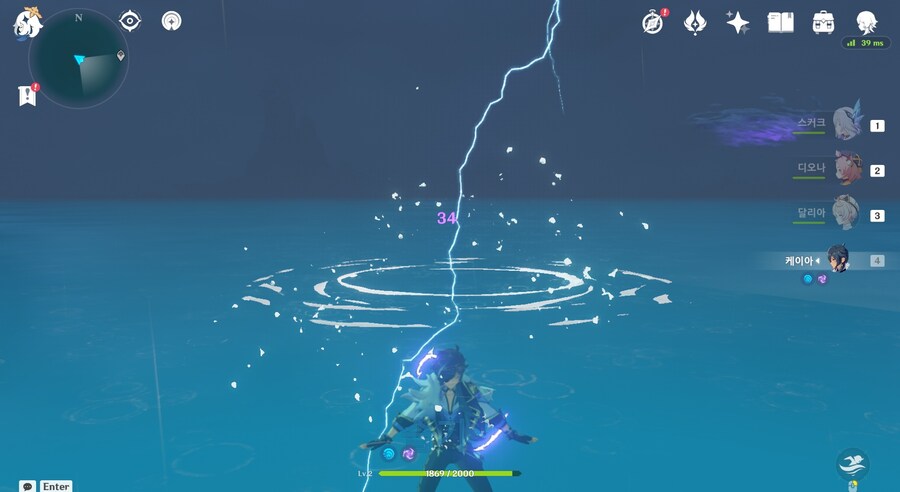900x492 pixels.
Task: Switch to party member 스커크
Action: point(845,124)
